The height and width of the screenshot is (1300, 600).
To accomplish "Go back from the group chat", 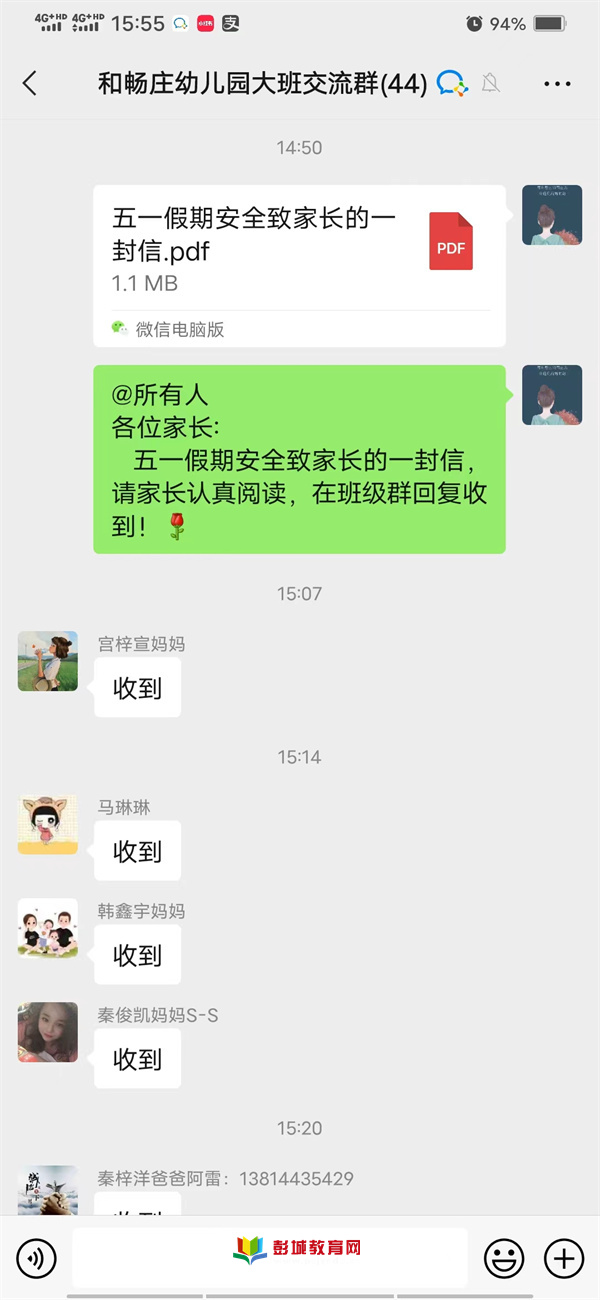I will 30,84.
